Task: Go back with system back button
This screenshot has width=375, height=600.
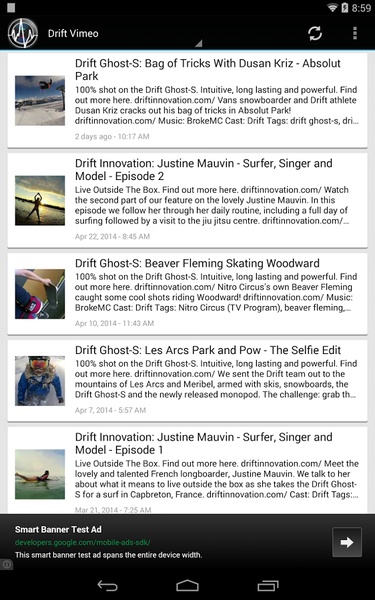Action: click(108, 585)
